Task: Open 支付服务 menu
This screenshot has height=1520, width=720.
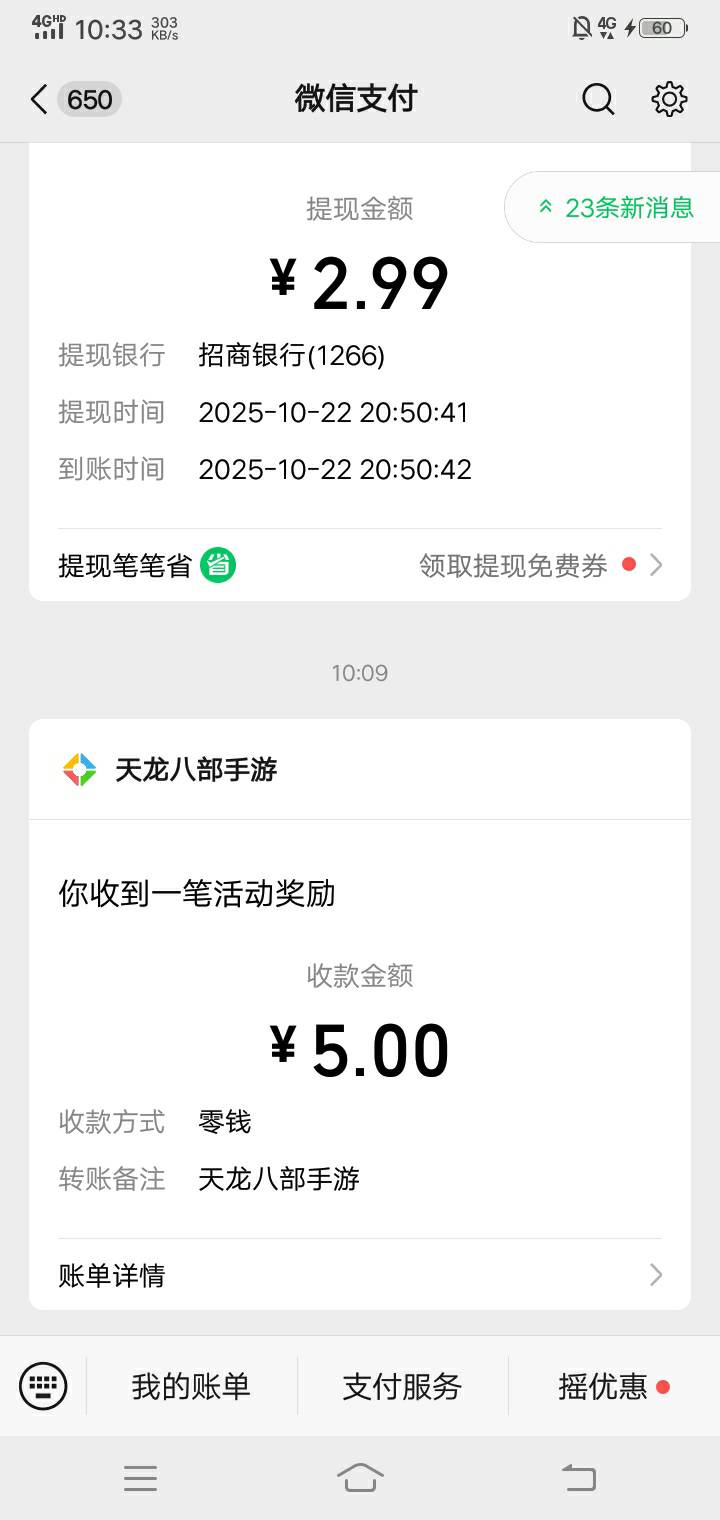Action: [x=402, y=1387]
